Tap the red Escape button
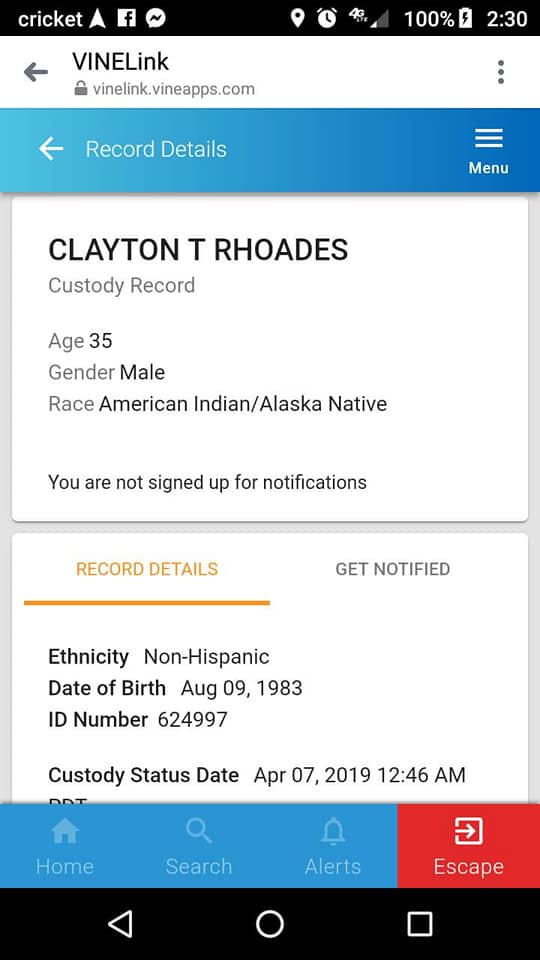540x960 pixels. pyautogui.click(x=468, y=846)
